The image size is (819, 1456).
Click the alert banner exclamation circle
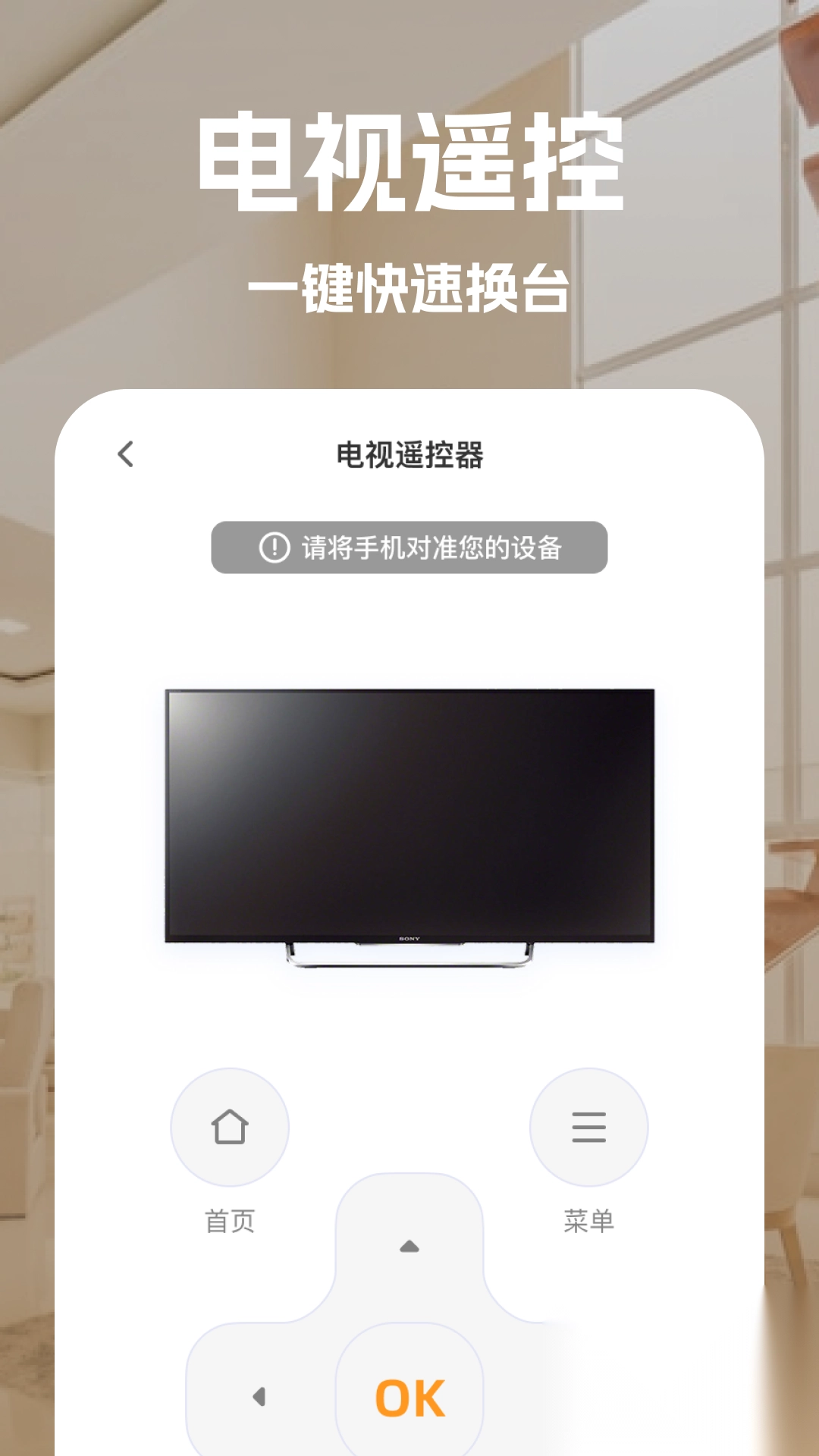[x=273, y=546]
